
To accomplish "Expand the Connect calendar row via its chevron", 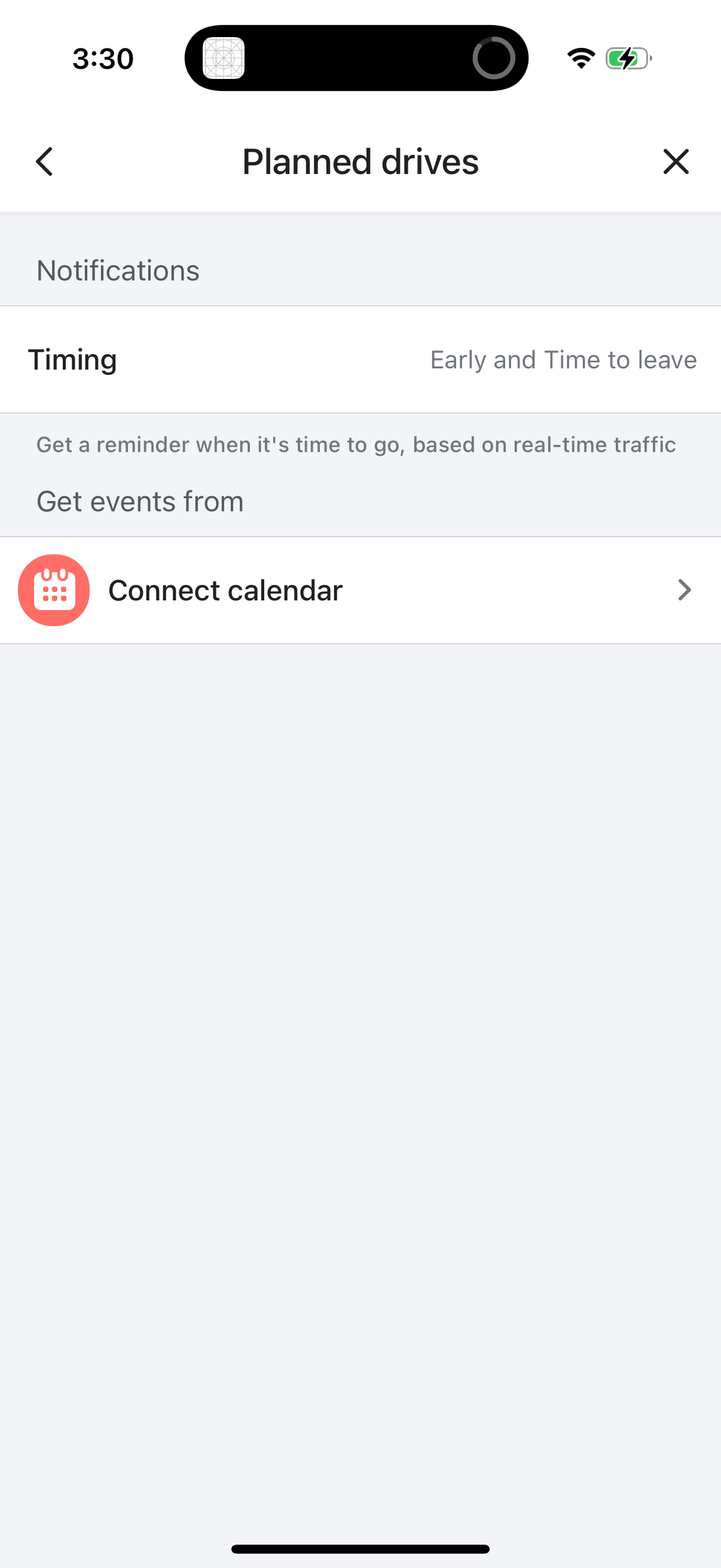I will [x=685, y=589].
